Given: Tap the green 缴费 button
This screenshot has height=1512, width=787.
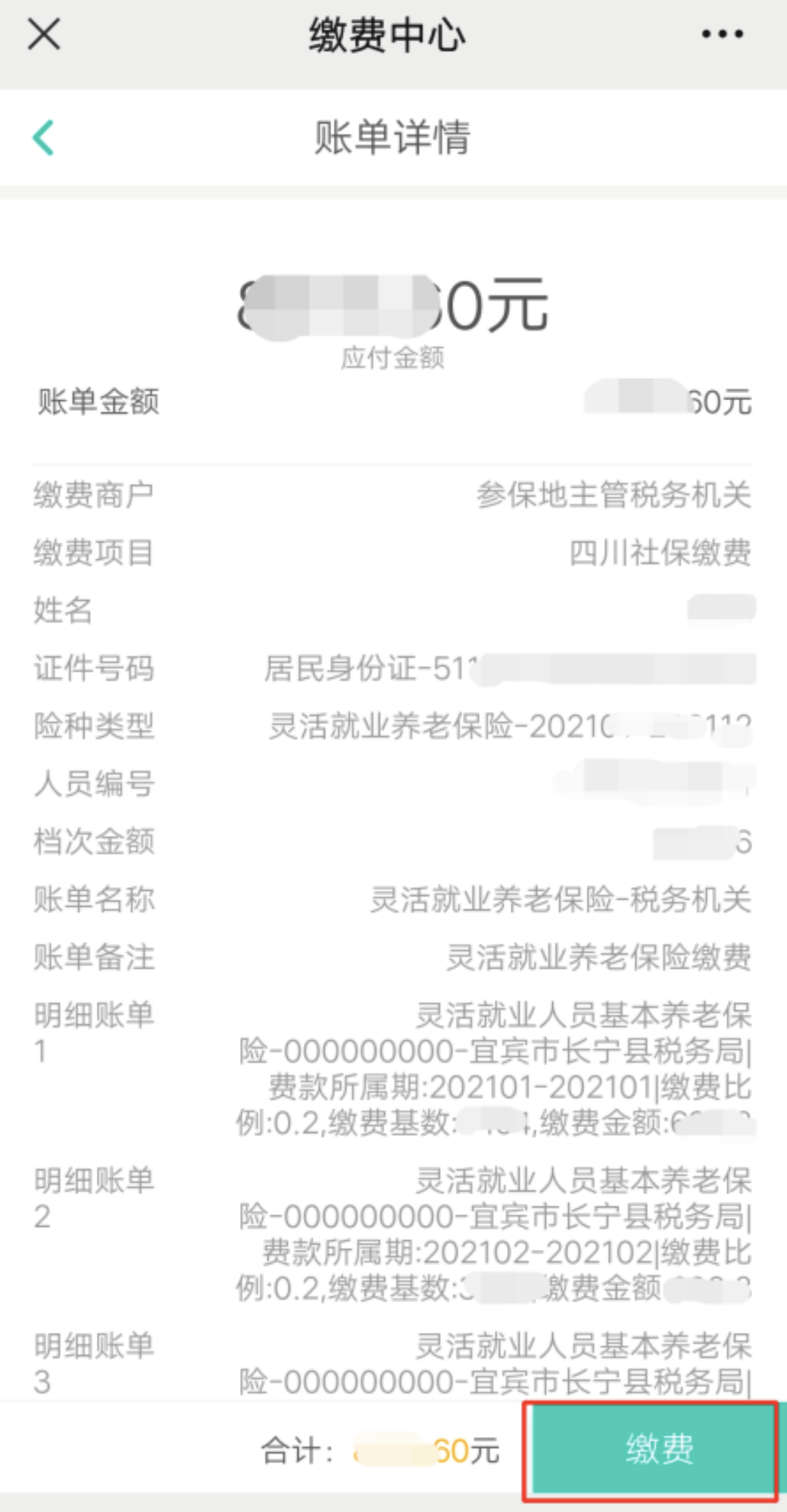Looking at the screenshot, I should click(654, 1449).
